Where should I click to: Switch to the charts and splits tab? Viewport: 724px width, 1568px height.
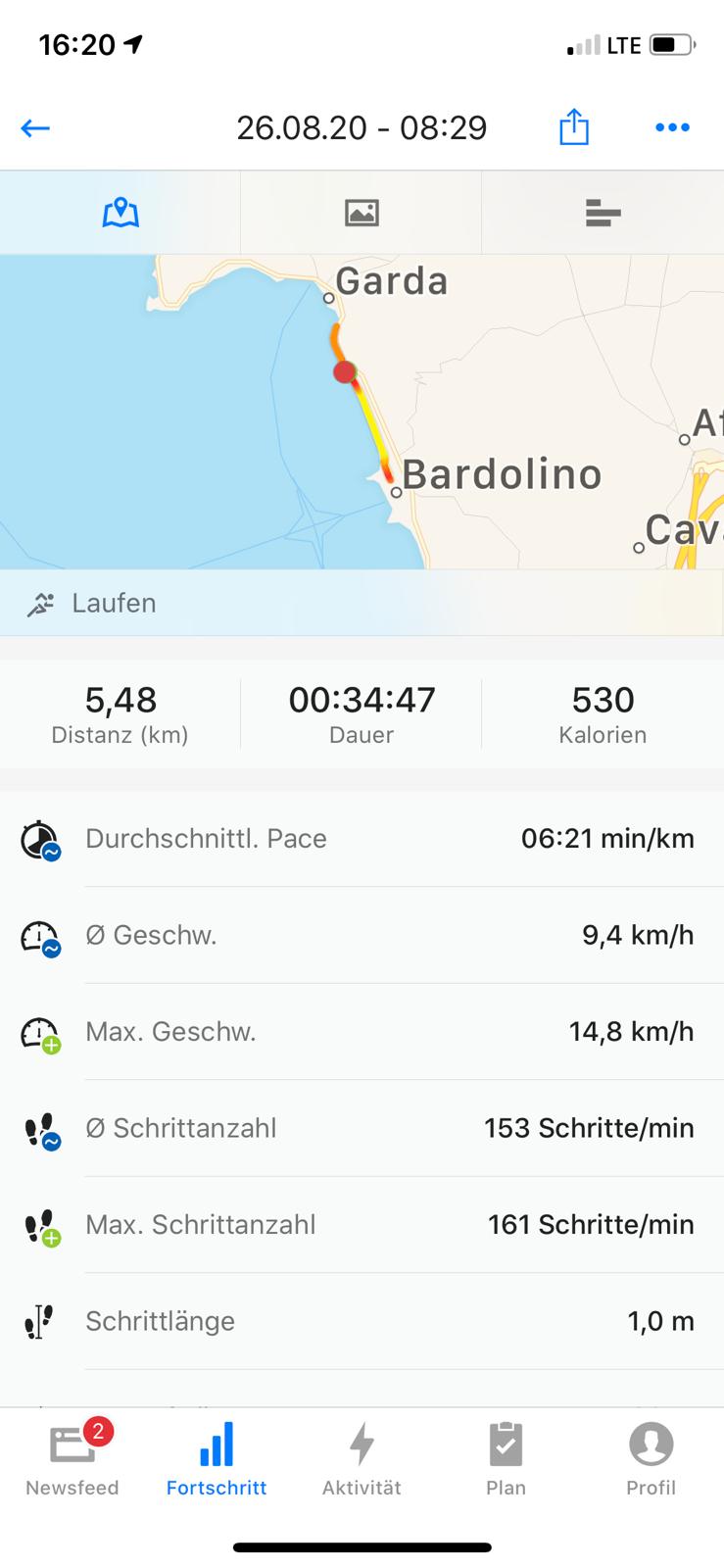603,213
